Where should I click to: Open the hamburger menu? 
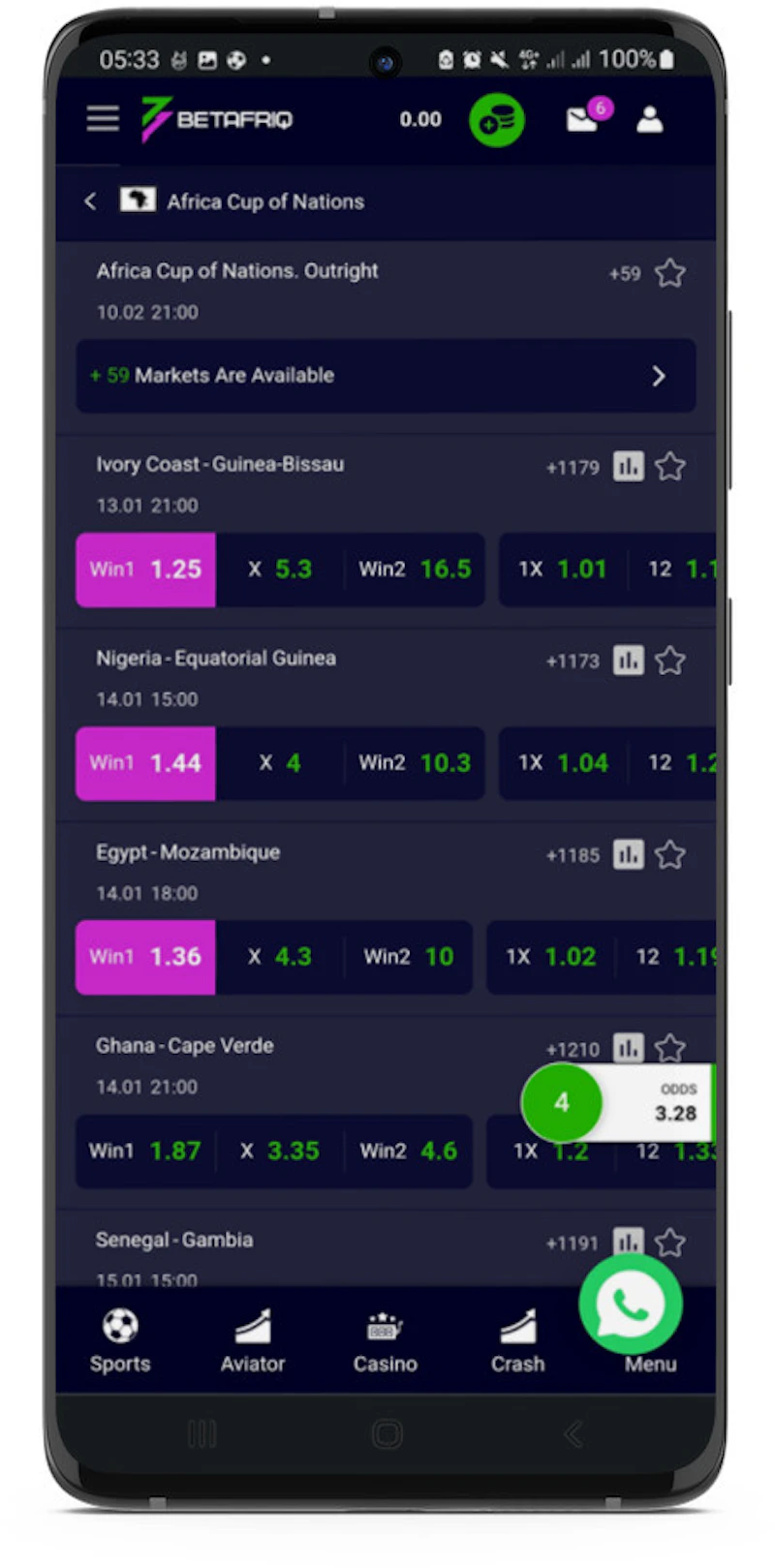coord(103,119)
